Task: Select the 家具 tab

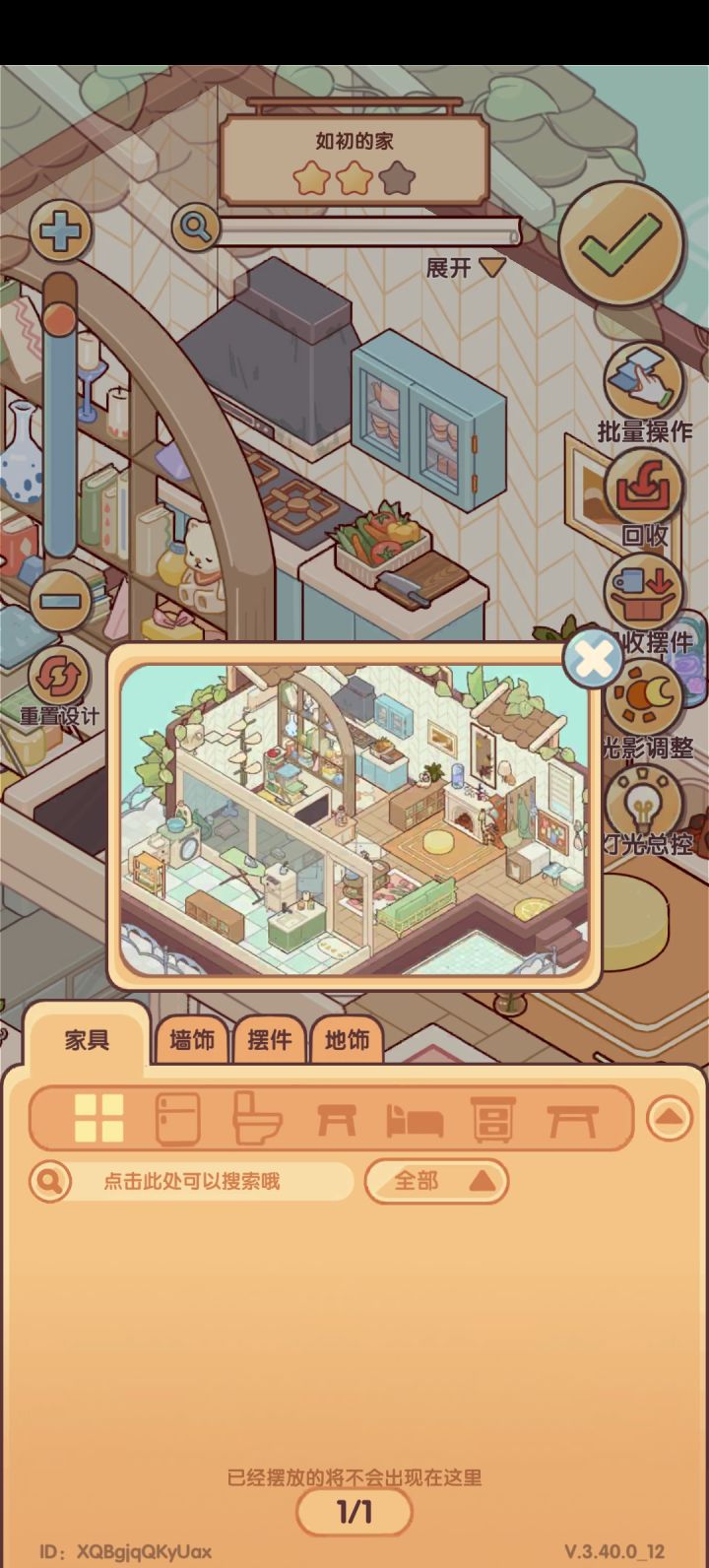Action: click(88, 1038)
